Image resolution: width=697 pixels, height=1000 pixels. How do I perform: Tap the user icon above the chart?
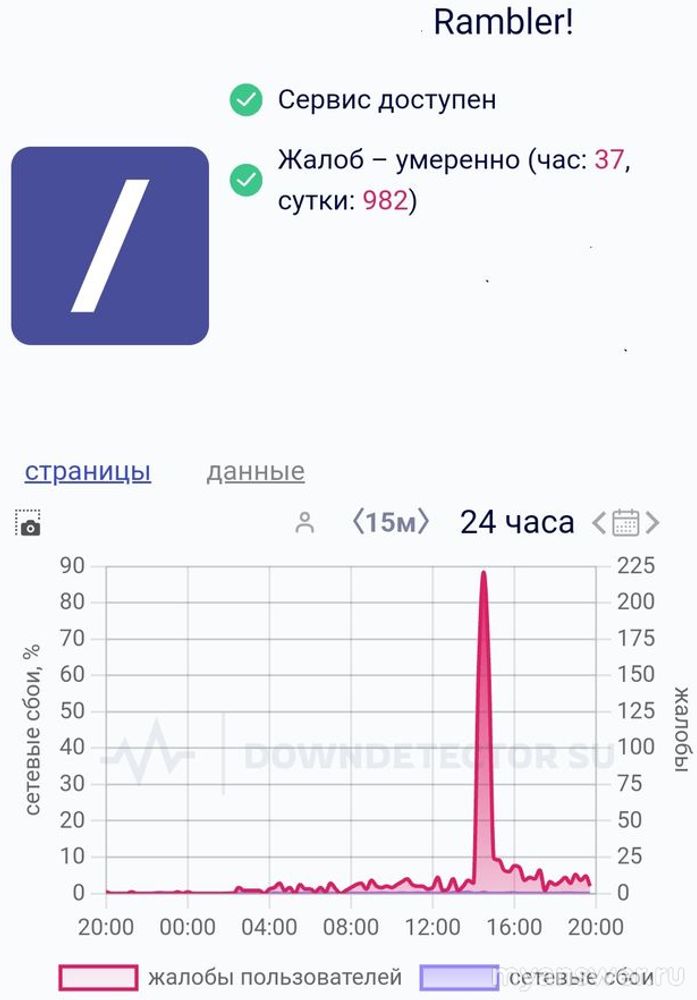pos(305,522)
